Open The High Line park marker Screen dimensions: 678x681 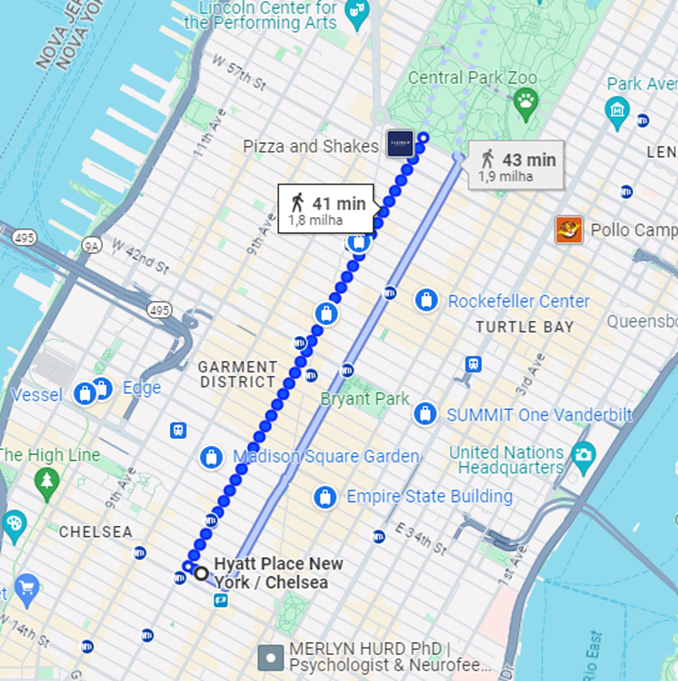(x=46, y=483)
